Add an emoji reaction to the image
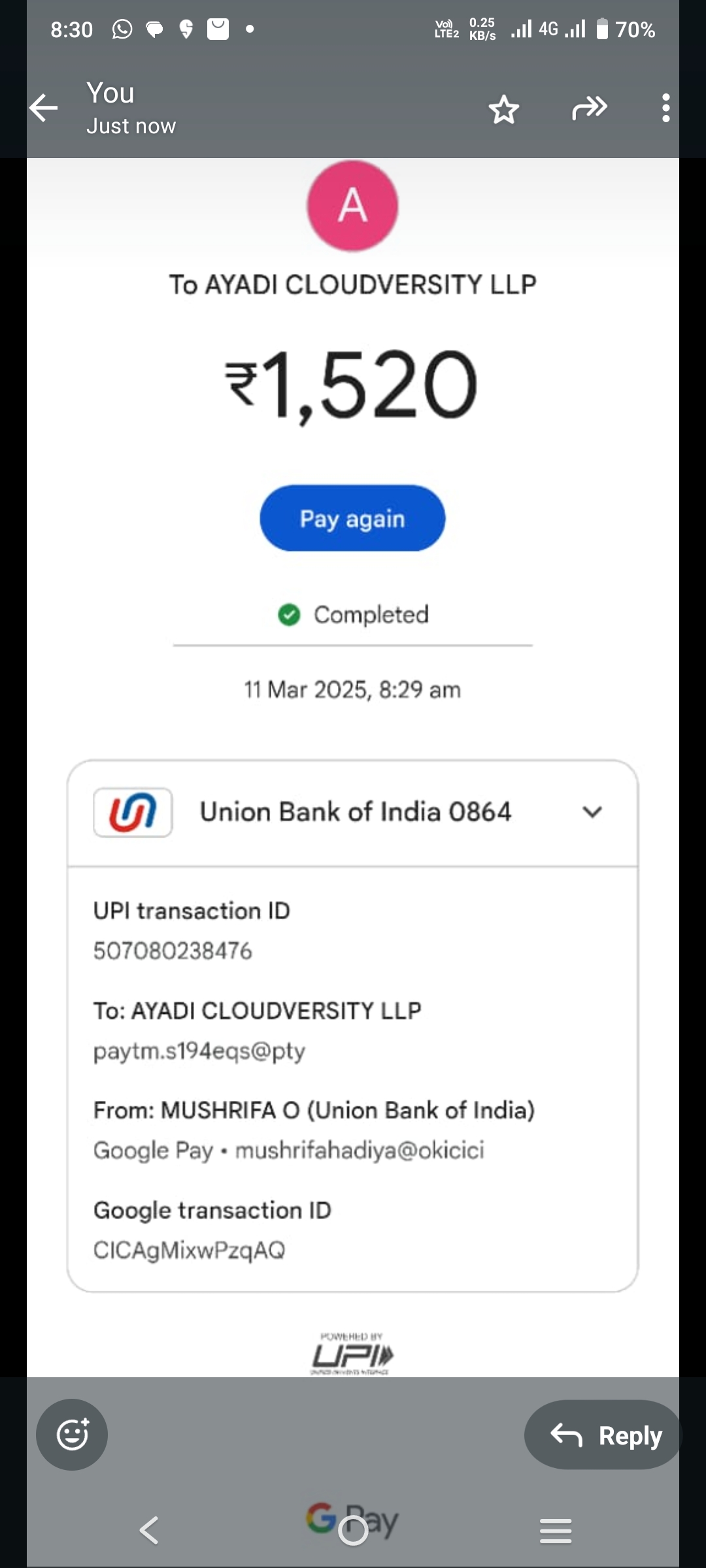706x1568 pixels. click(x=72, y=1434)
